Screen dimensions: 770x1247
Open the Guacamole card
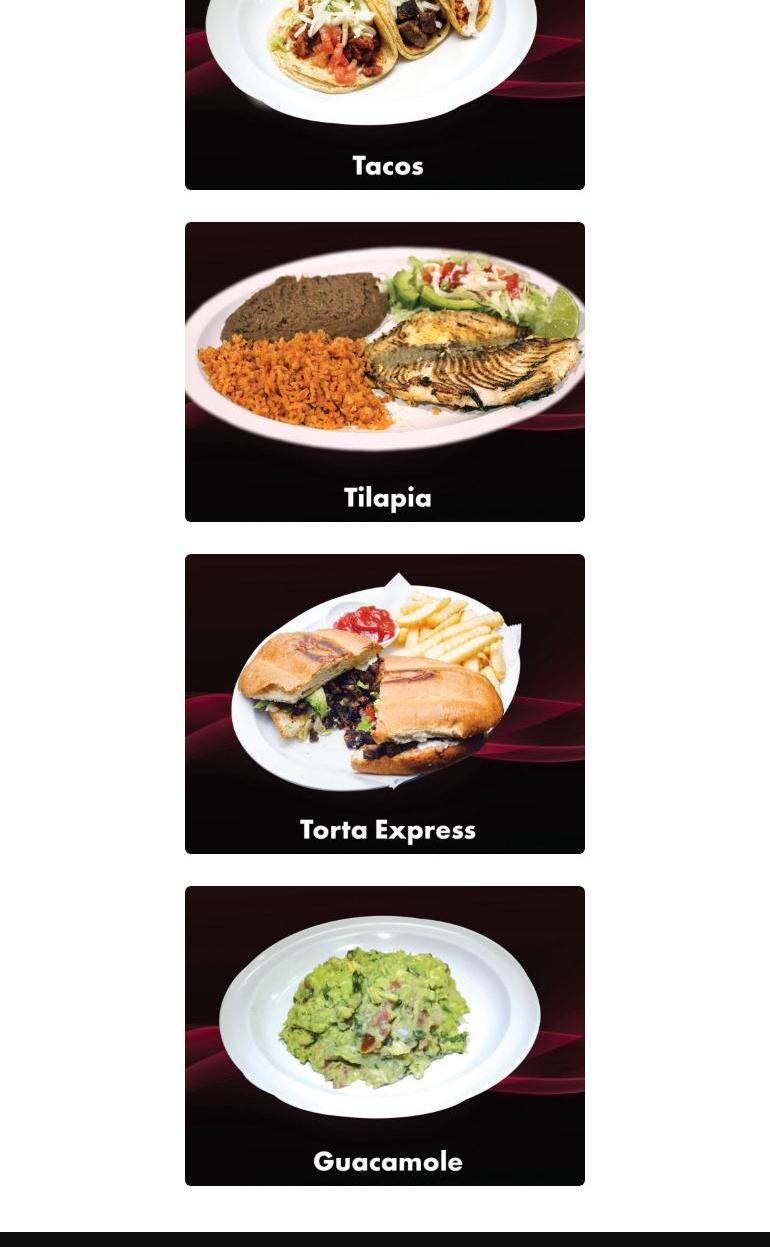tap(385, 1036)
